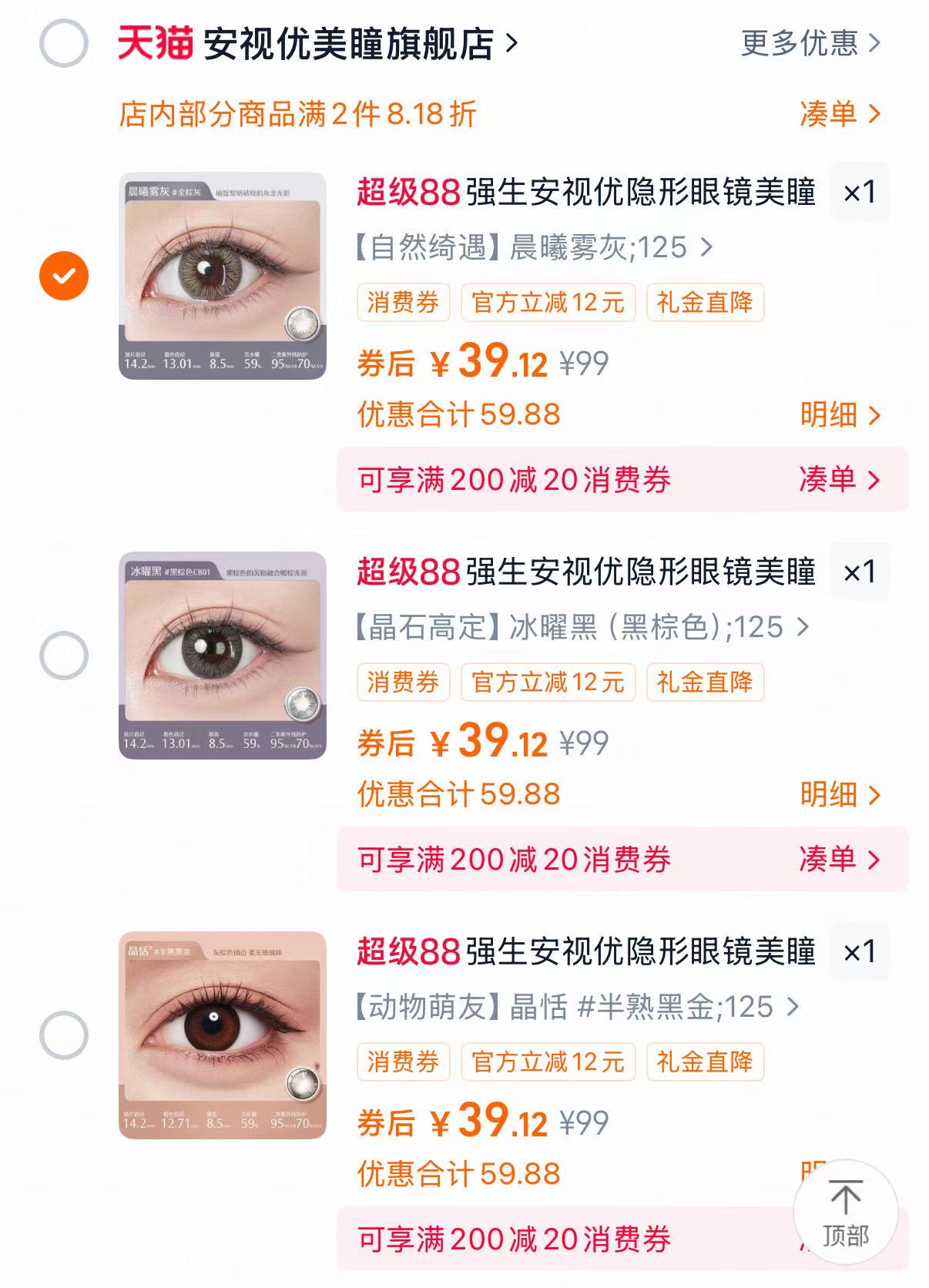Click the 礼金直降 tag on the third product

point(703,1062)
